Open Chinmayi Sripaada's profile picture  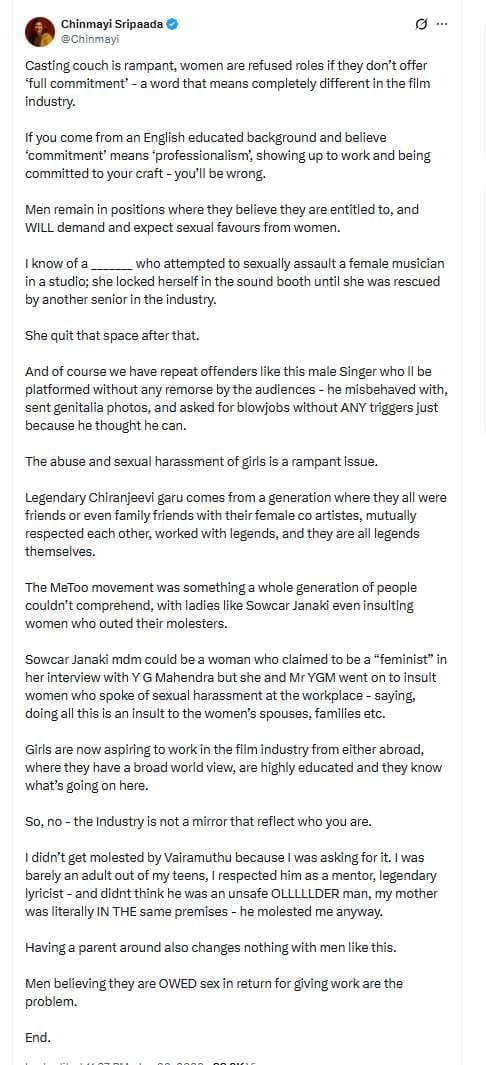(40, 31)
